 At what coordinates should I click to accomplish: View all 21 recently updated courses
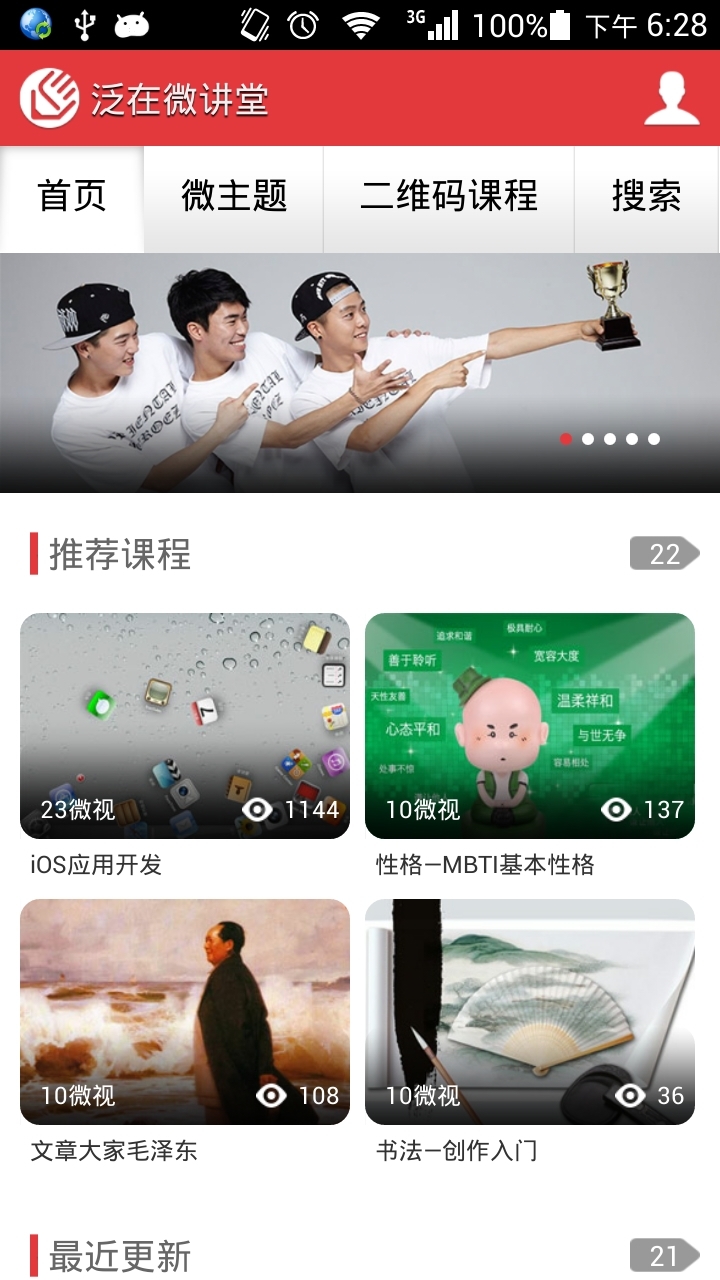tap(664, 1256)
